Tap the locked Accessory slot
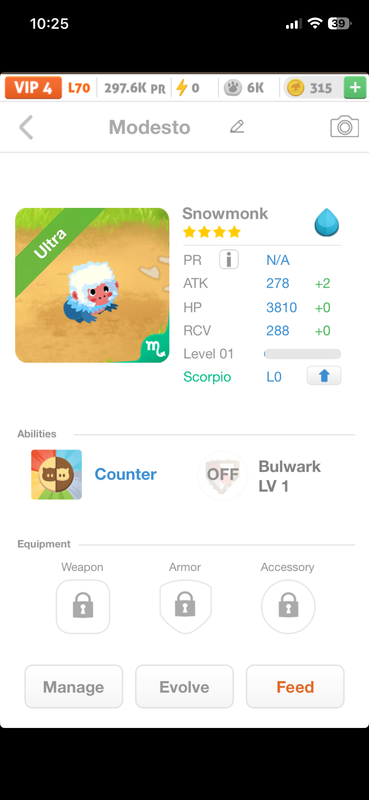The width and height of the screenshot is (369, 800). pyautogui.click(x=288, y=607)
